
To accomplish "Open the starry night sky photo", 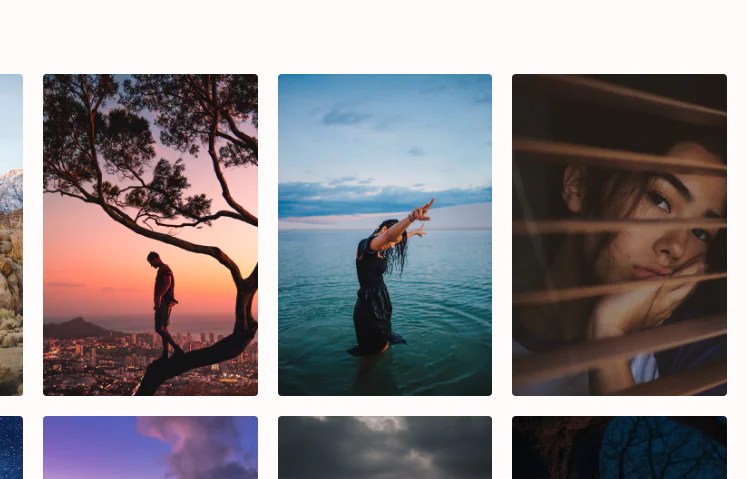I will [11, 448].
